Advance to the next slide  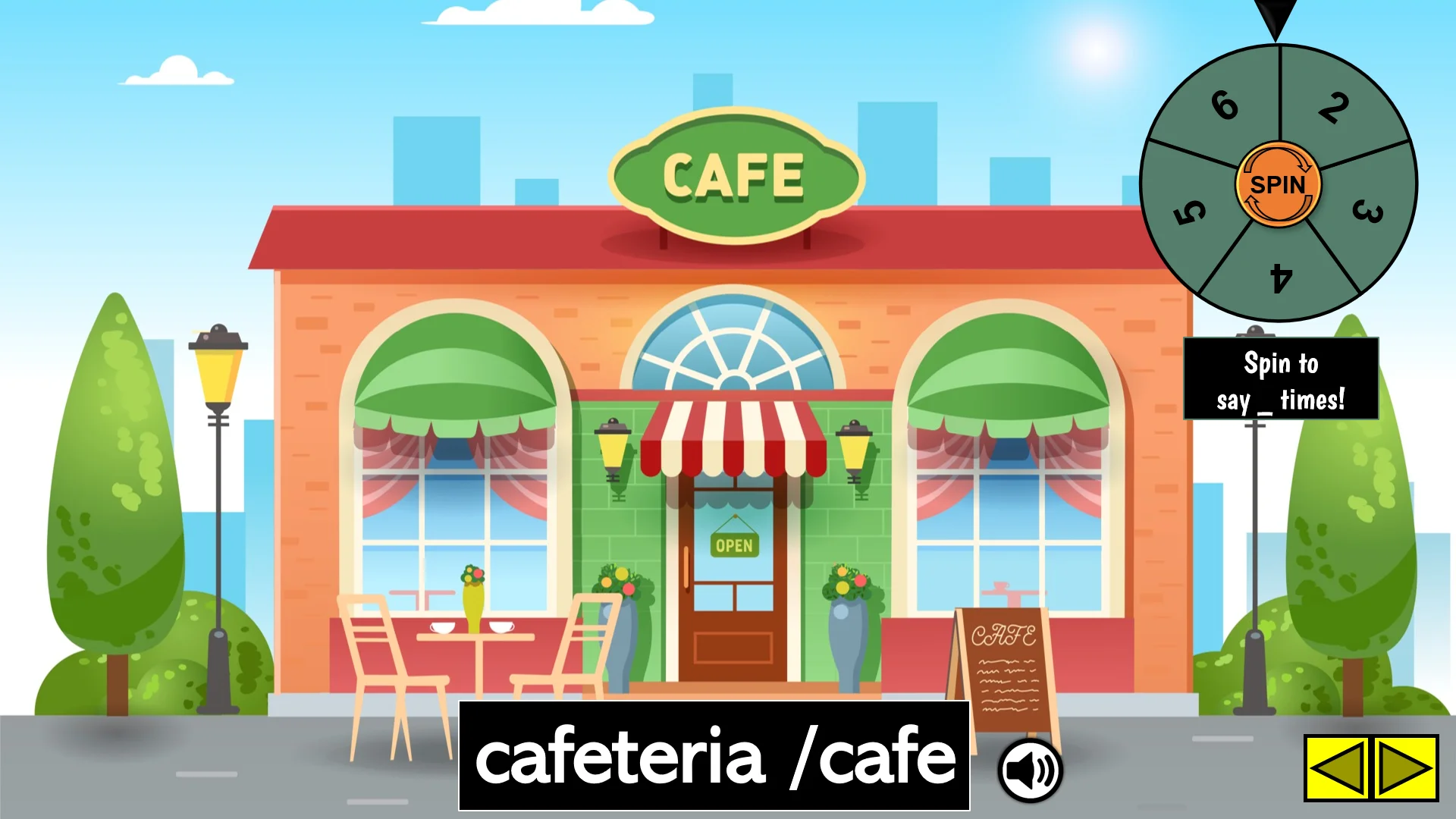pyautogui.click(x=1404, y=768)
